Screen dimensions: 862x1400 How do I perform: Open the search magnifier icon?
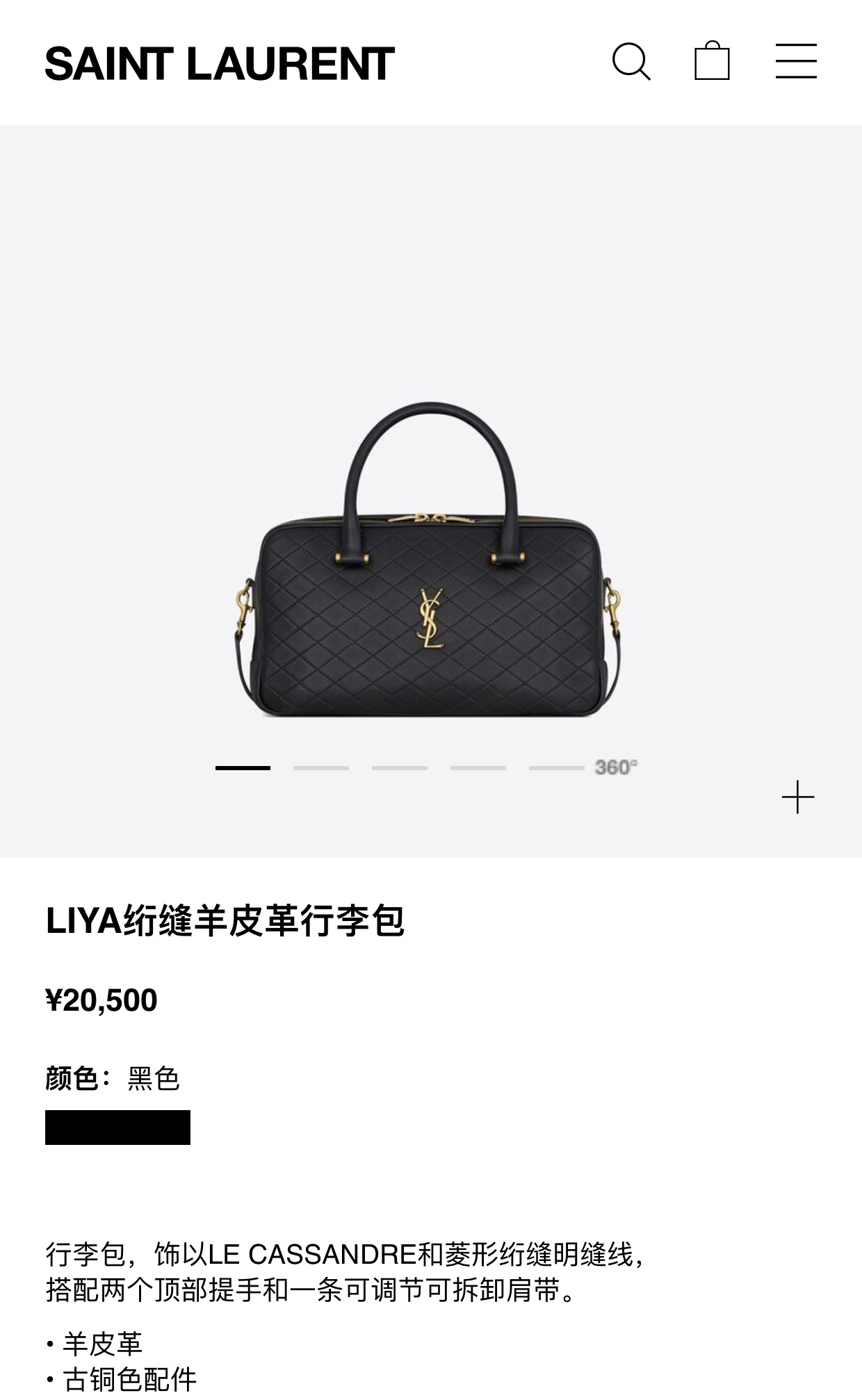(x=631, y=62)
